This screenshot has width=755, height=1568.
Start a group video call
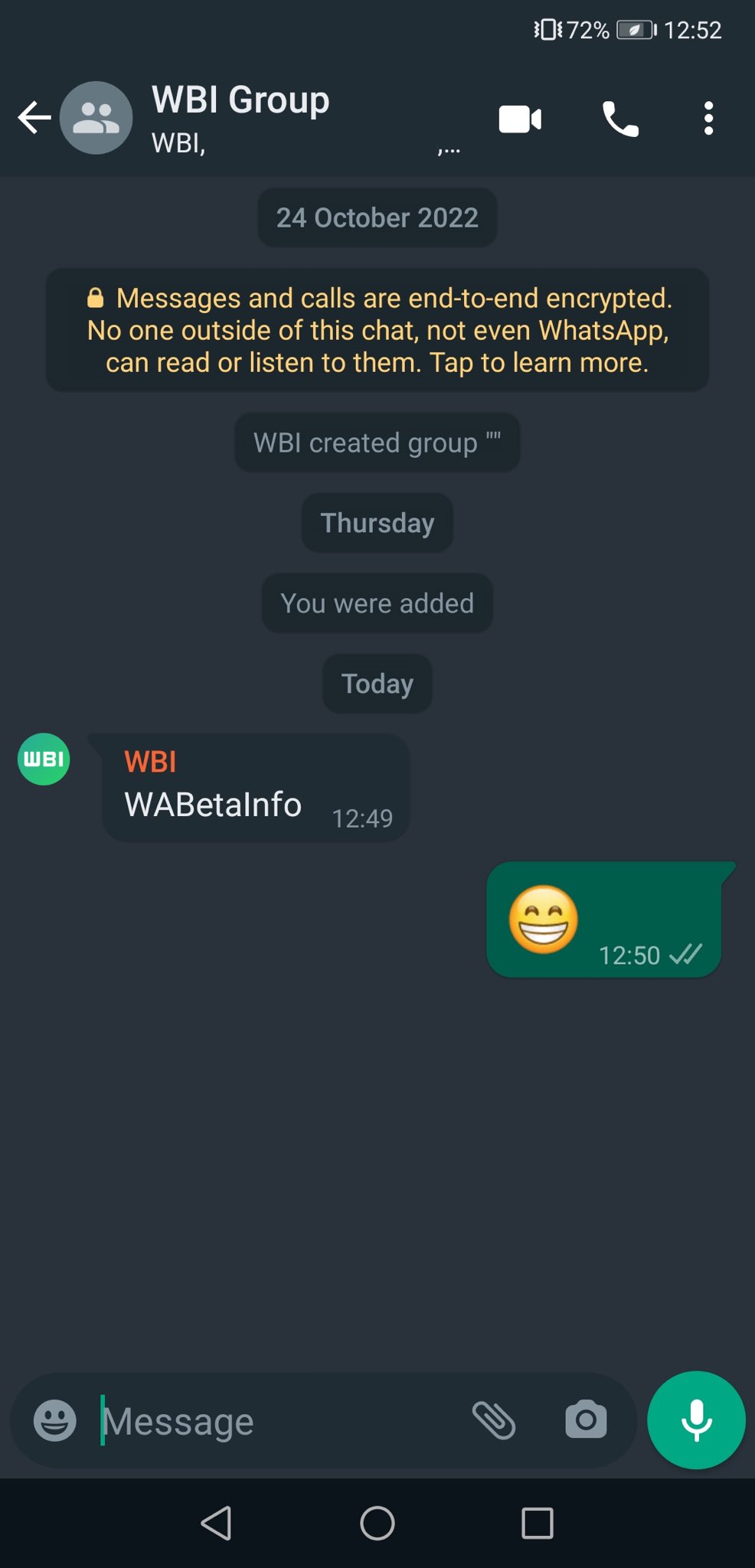coord(520,119)
